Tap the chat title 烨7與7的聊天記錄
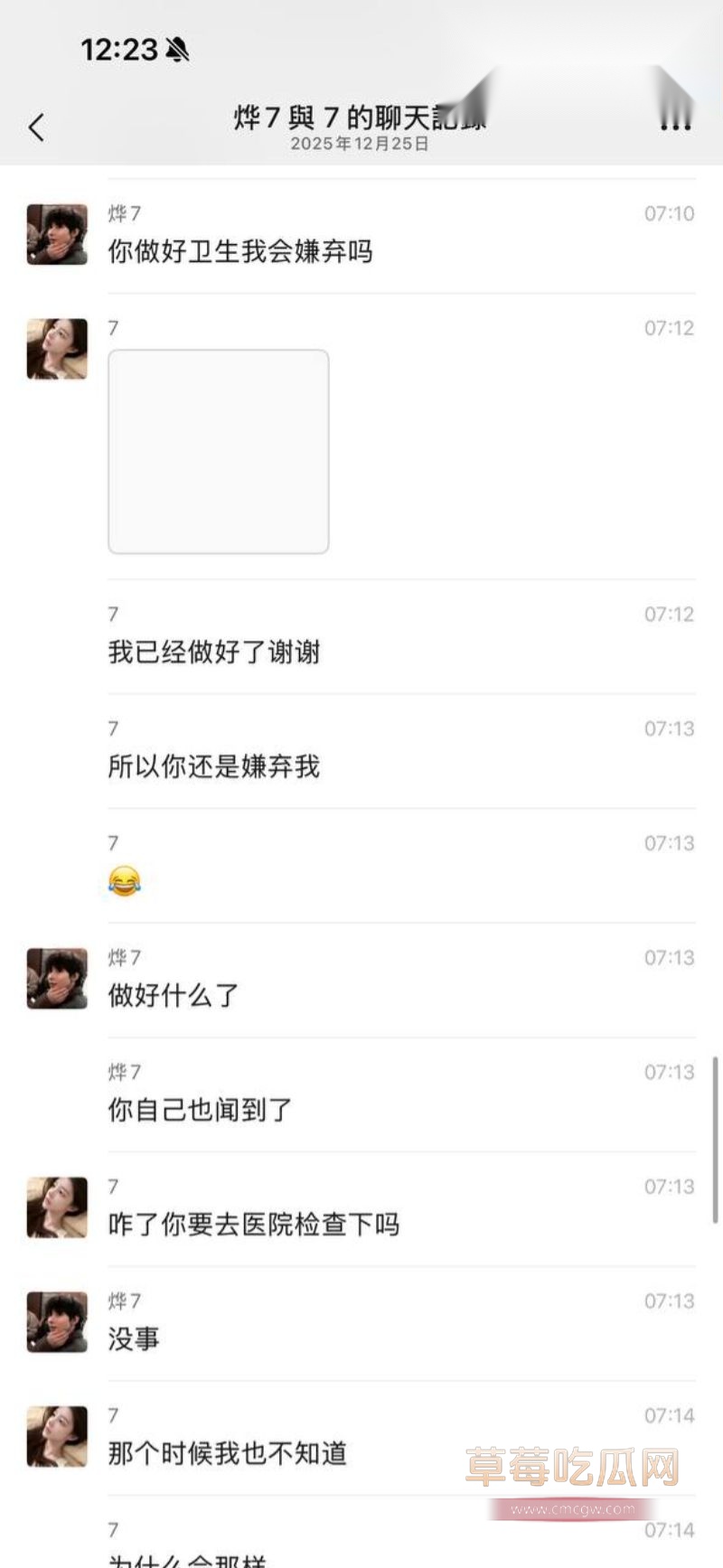This screenshot has height=1568, width=723. [x=360, y=117]
